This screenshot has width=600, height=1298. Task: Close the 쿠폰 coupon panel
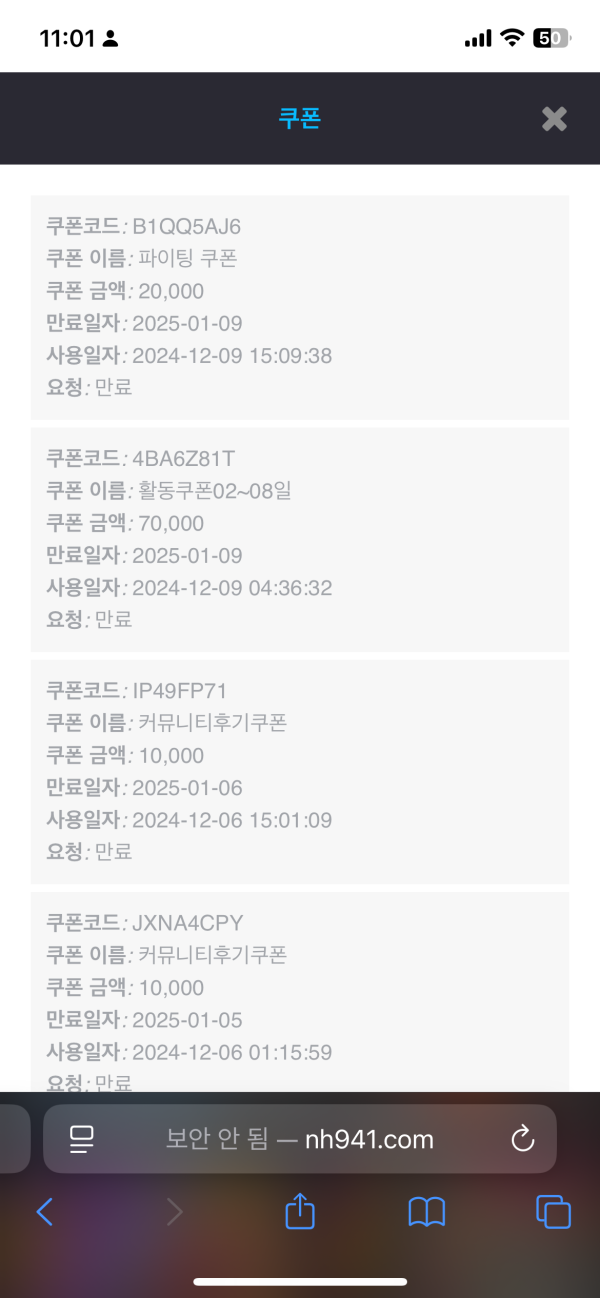point(554,119)
